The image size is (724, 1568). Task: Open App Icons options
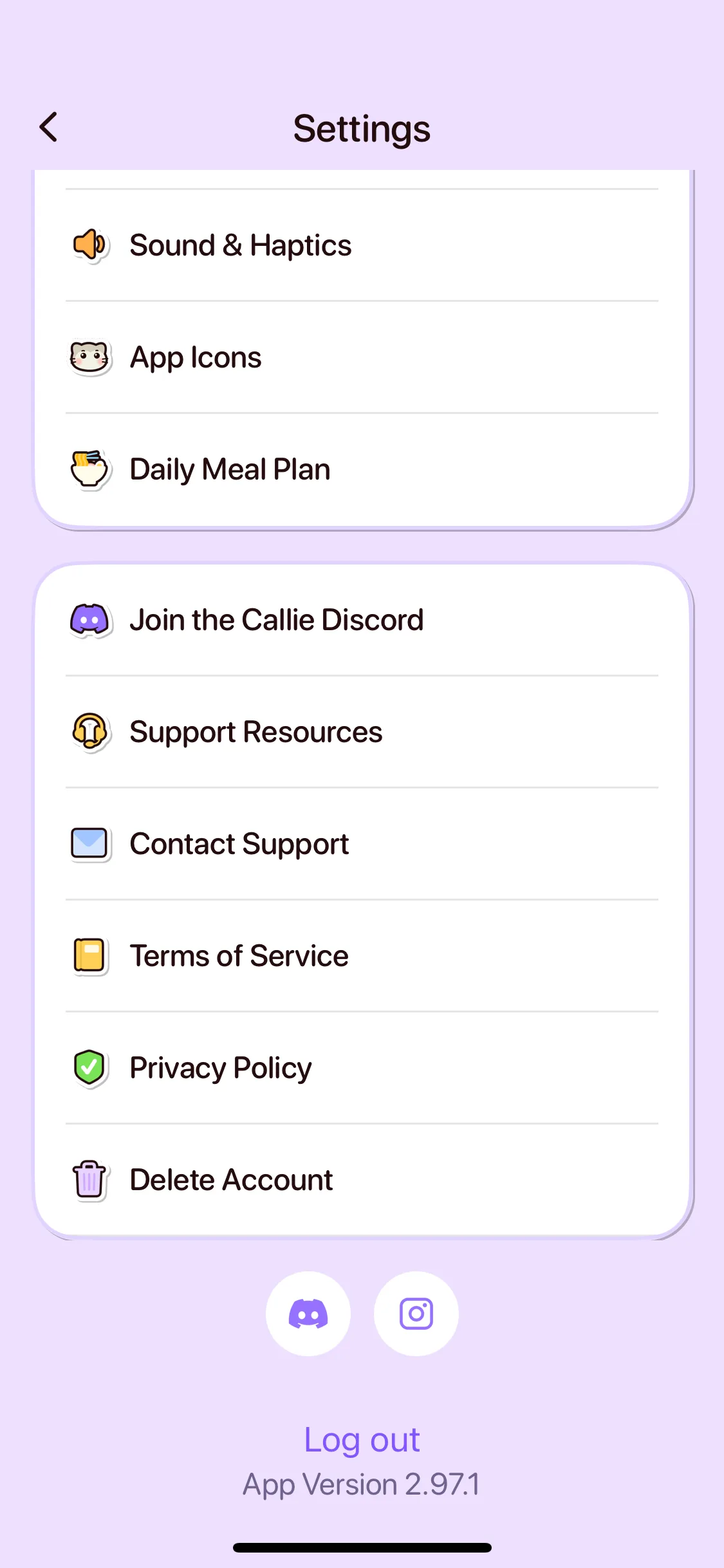[x=362, y=357]
